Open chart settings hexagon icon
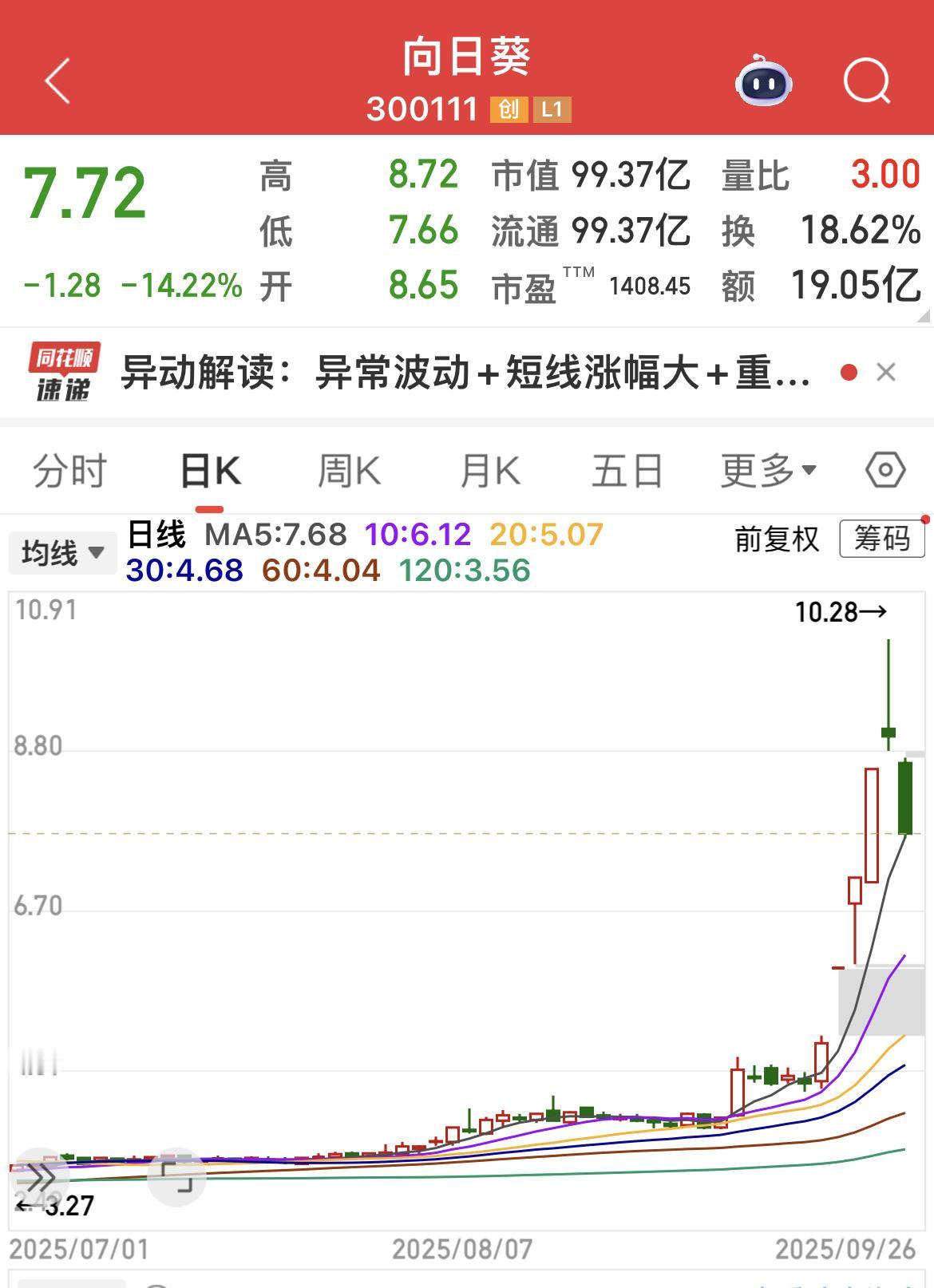934x1288 pixels. (x=885, y=470)
